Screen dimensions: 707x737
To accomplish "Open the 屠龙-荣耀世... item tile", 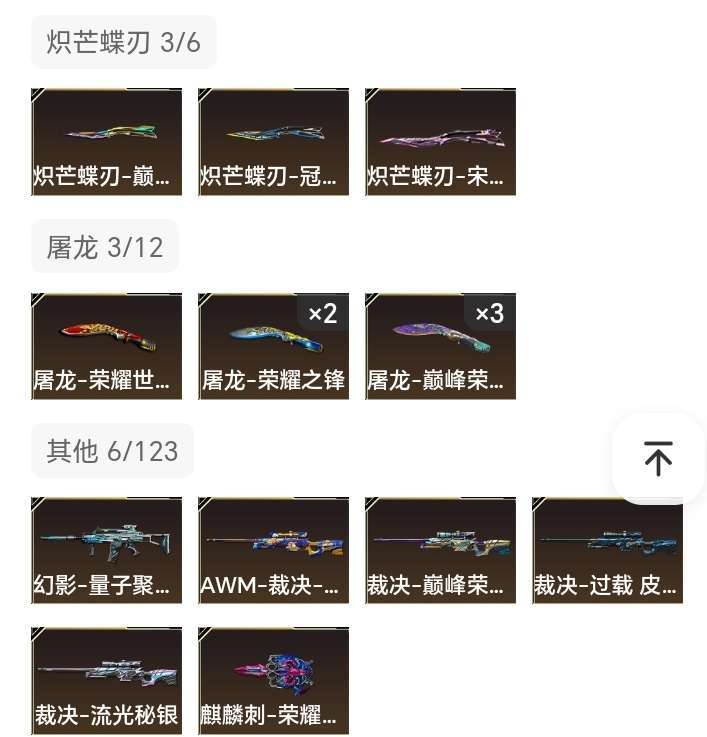I will tap(107, 346).
